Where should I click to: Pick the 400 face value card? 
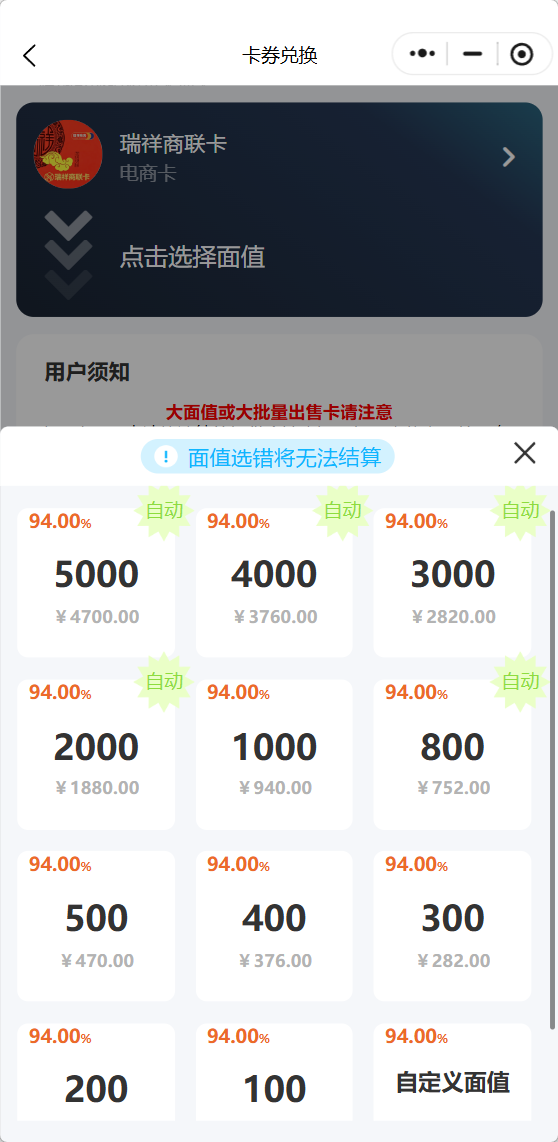(x=274, y=926)
